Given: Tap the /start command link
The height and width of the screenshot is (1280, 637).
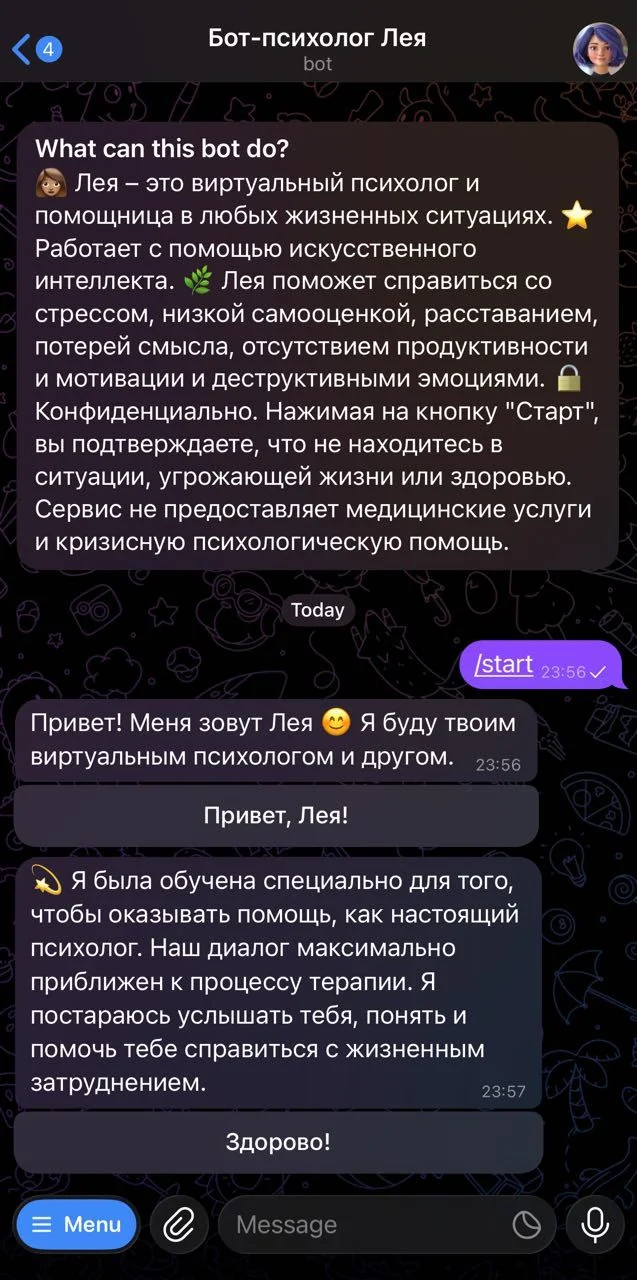Looking at the screenshot, I should (504, 664).
